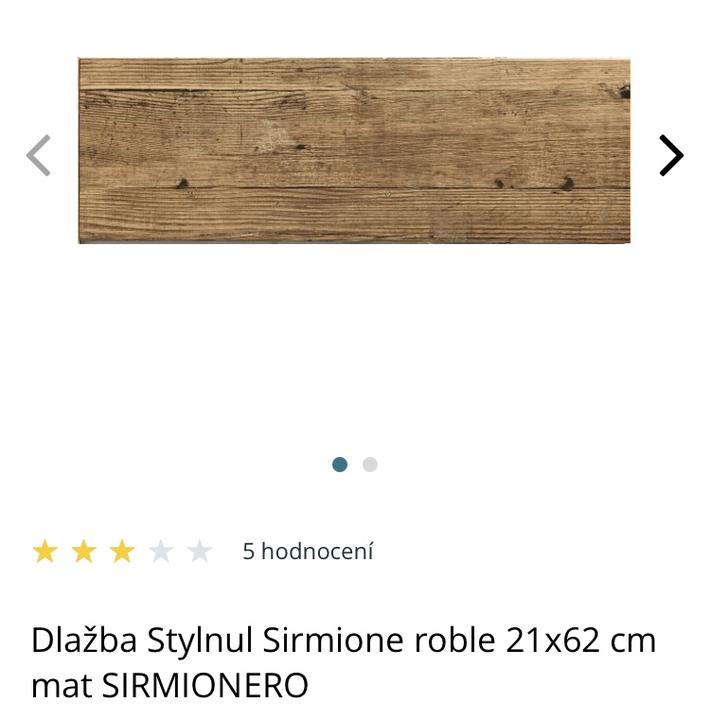Open the 5 hodnocení reviews
Viewport: 710px width, 720px height.
click(307, 551)
